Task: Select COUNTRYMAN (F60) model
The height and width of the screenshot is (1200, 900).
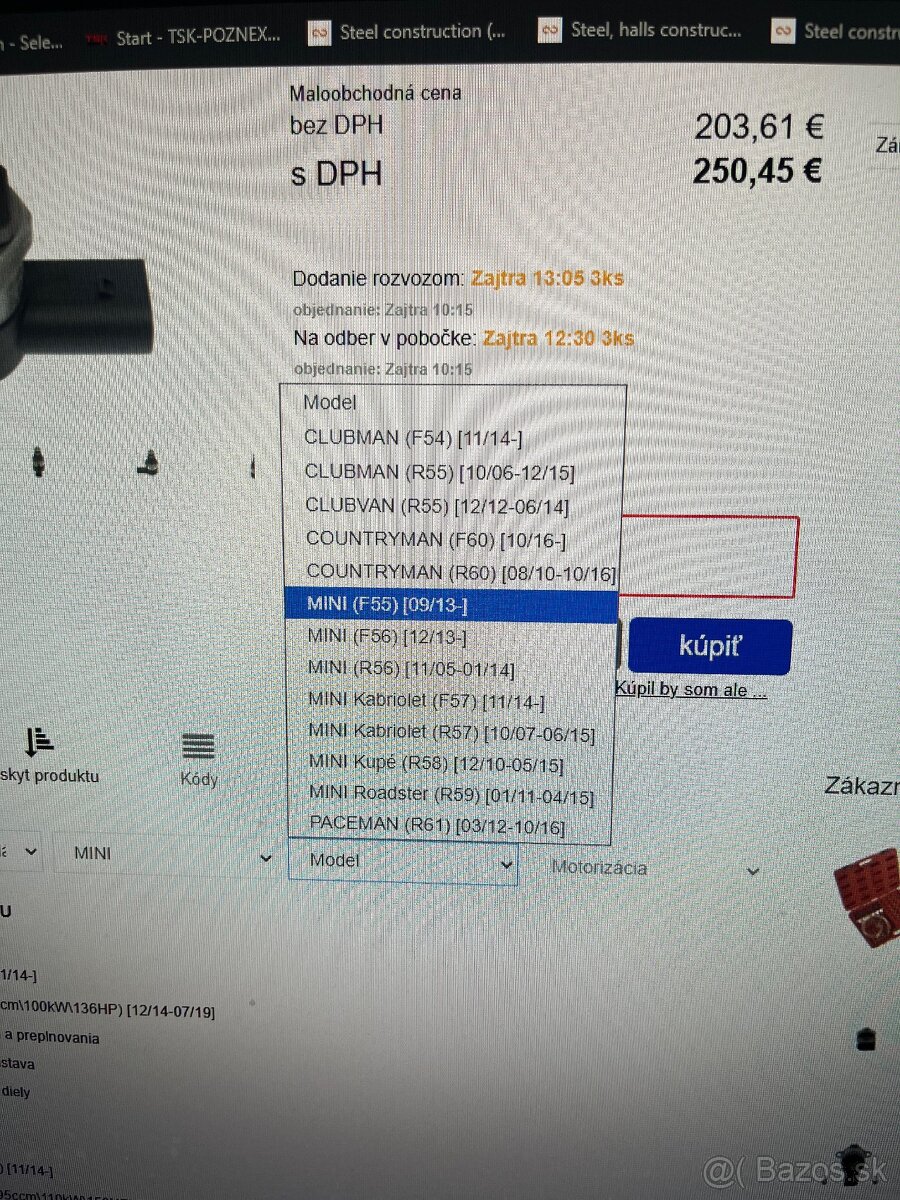Action: (435, 540)
